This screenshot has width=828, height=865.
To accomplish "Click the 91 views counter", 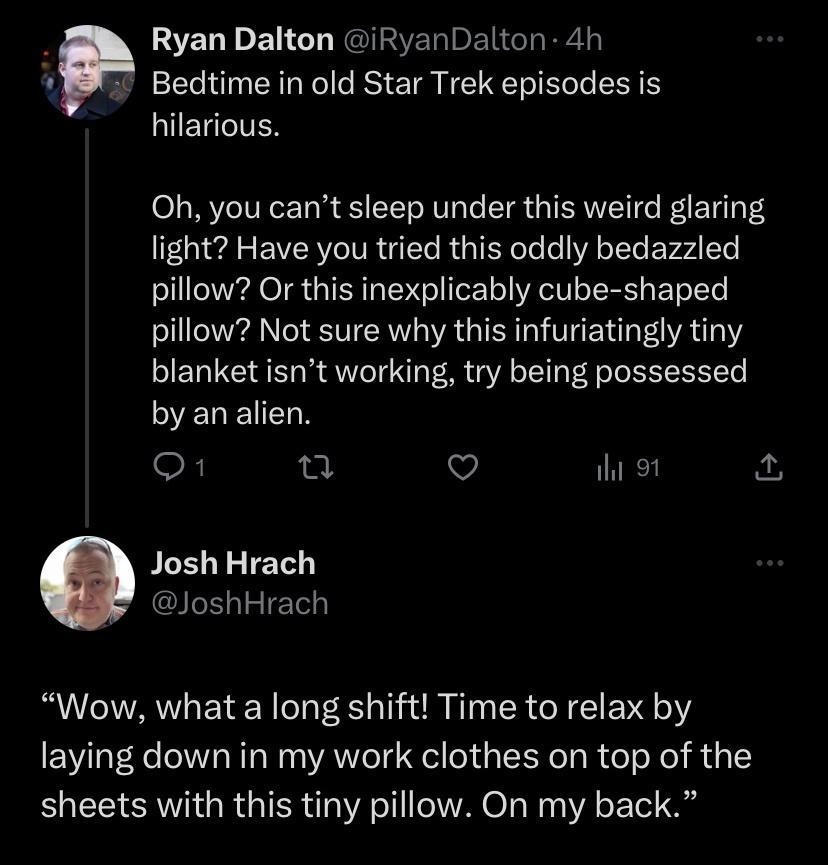I will [647, 467].
